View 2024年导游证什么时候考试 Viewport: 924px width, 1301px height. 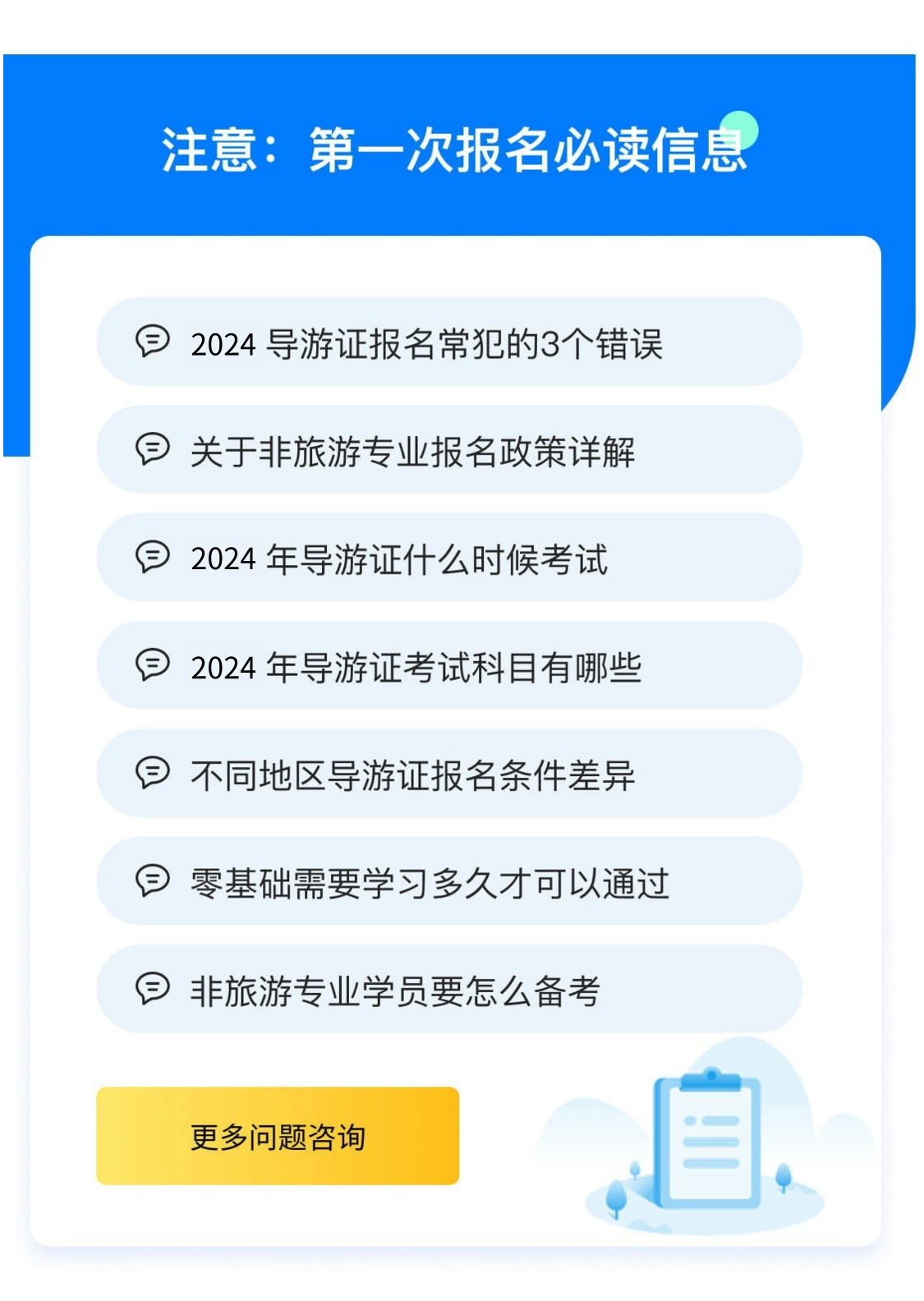pos(448,559)
